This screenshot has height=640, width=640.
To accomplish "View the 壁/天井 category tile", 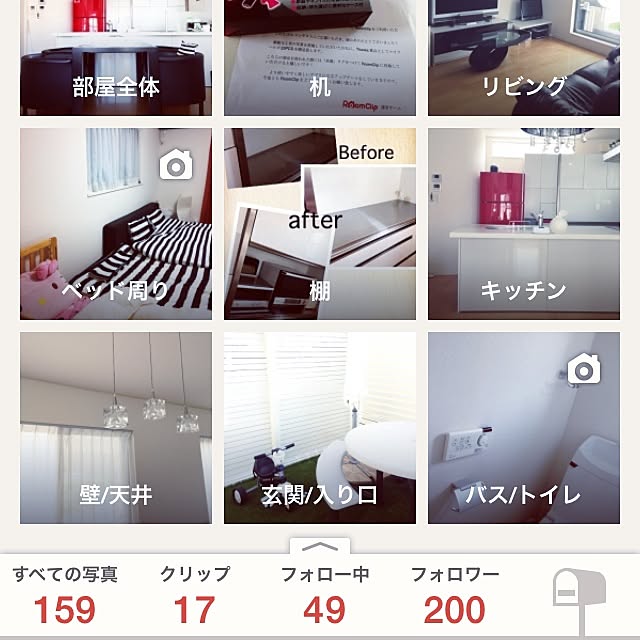I will (x=116, y=428).
